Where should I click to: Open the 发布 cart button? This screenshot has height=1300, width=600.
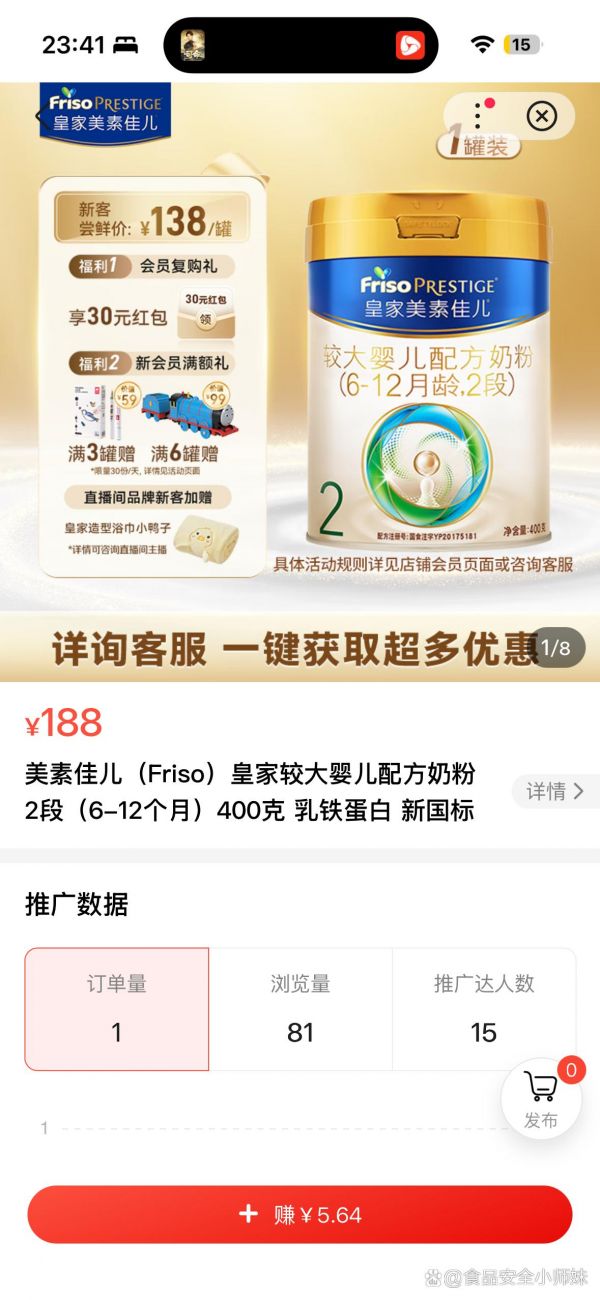tap(541, 1098)
